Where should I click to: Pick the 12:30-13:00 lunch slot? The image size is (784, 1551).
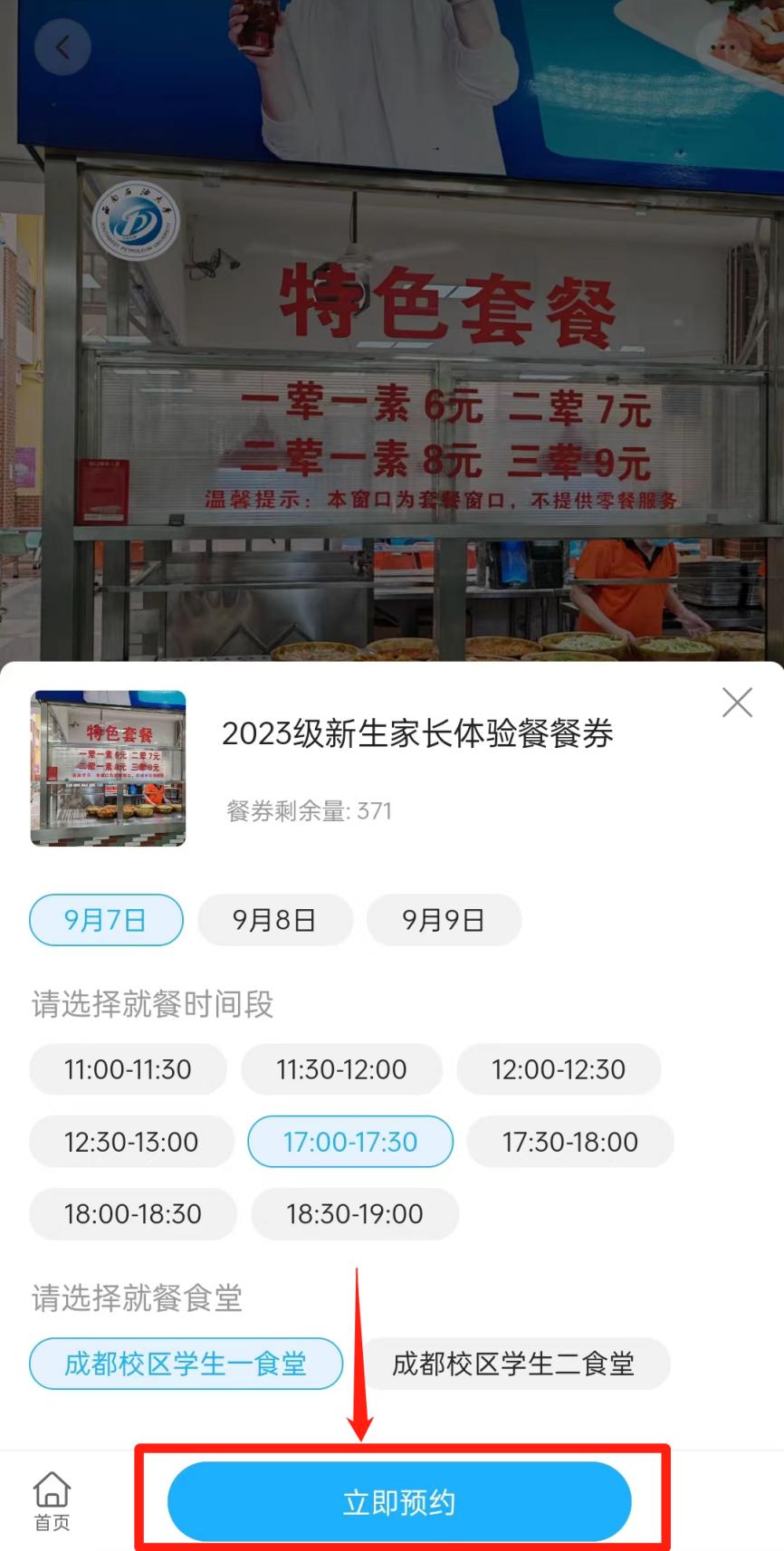pos(130,1142)
